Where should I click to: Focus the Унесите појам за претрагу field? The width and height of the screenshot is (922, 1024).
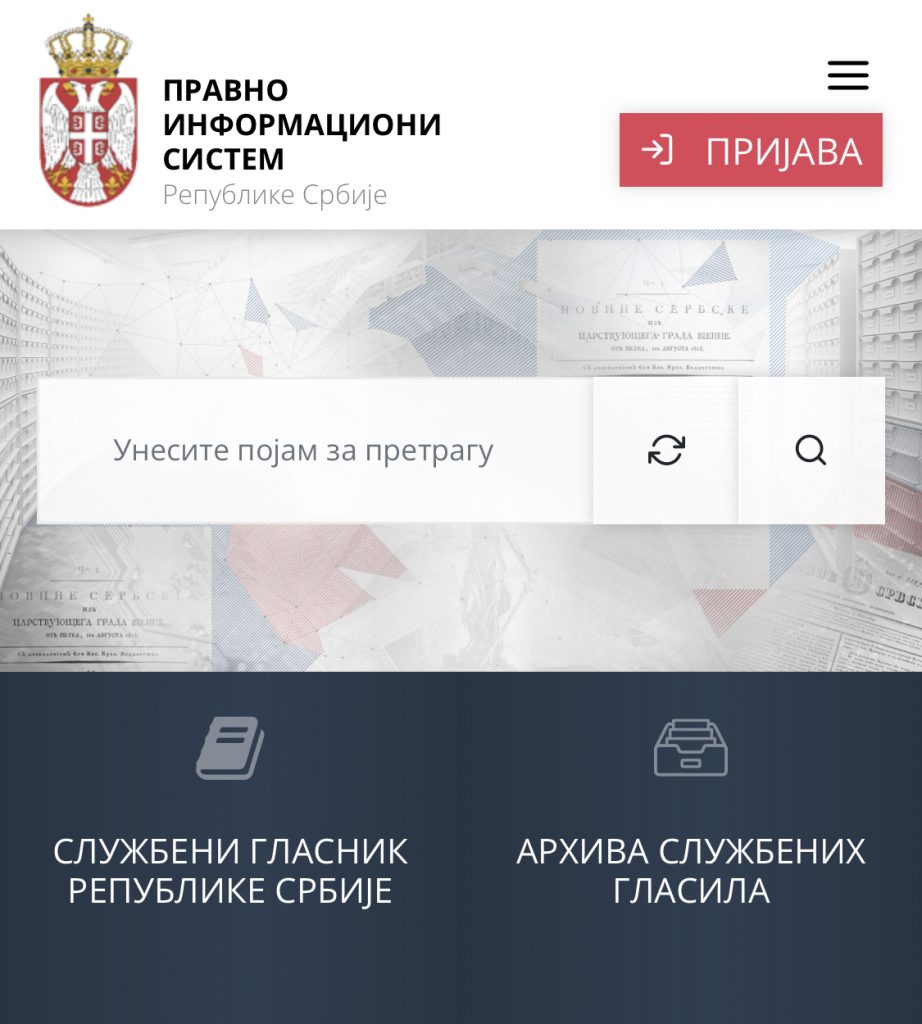point(314,451)
